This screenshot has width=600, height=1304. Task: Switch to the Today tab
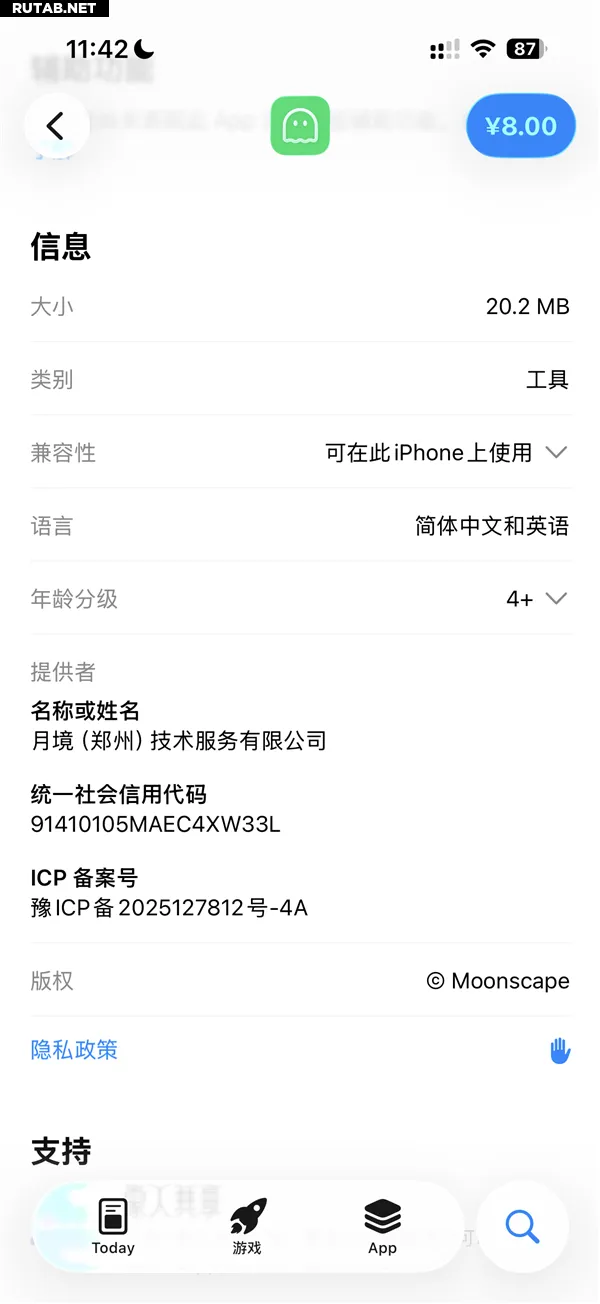point(113,1226)
